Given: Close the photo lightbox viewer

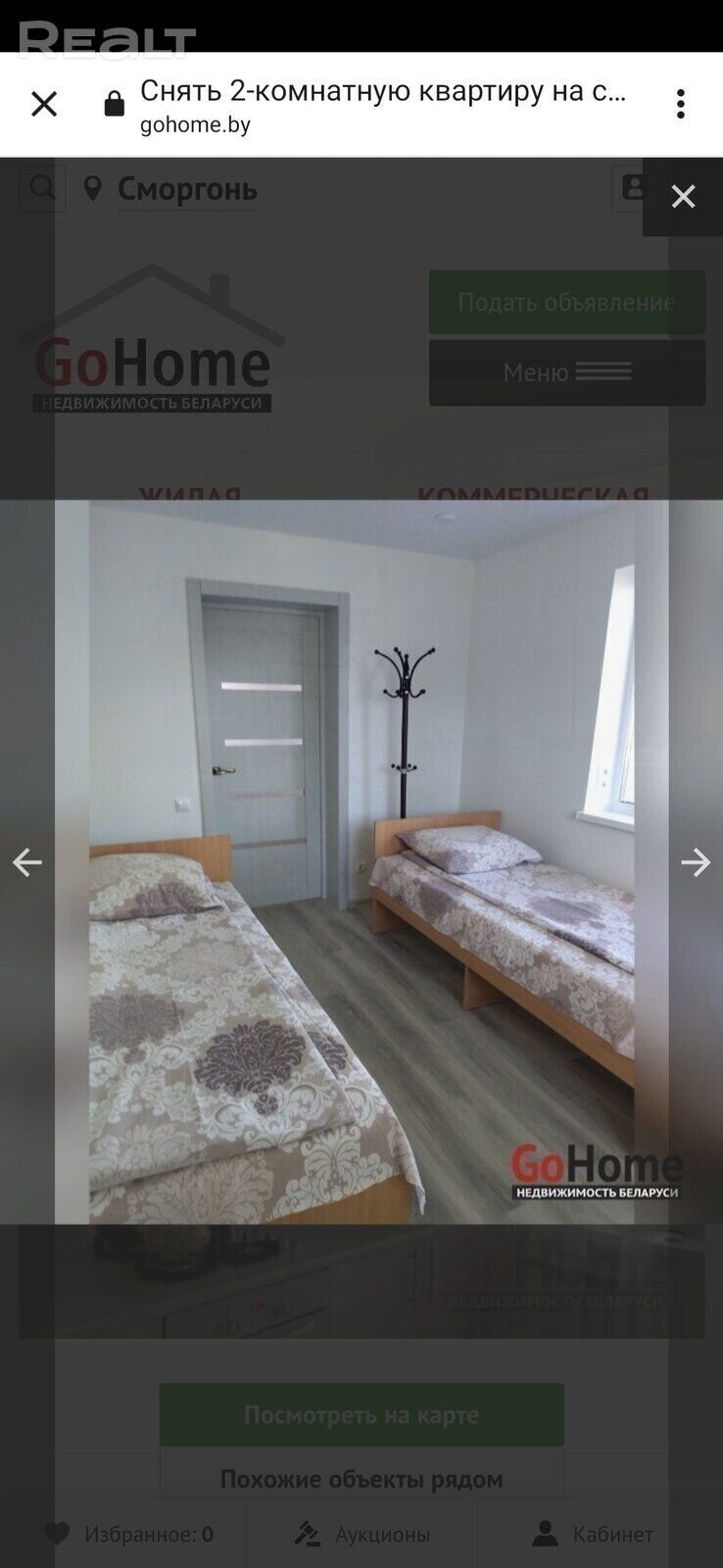Looking at the screenshot, I should [683, 197].
